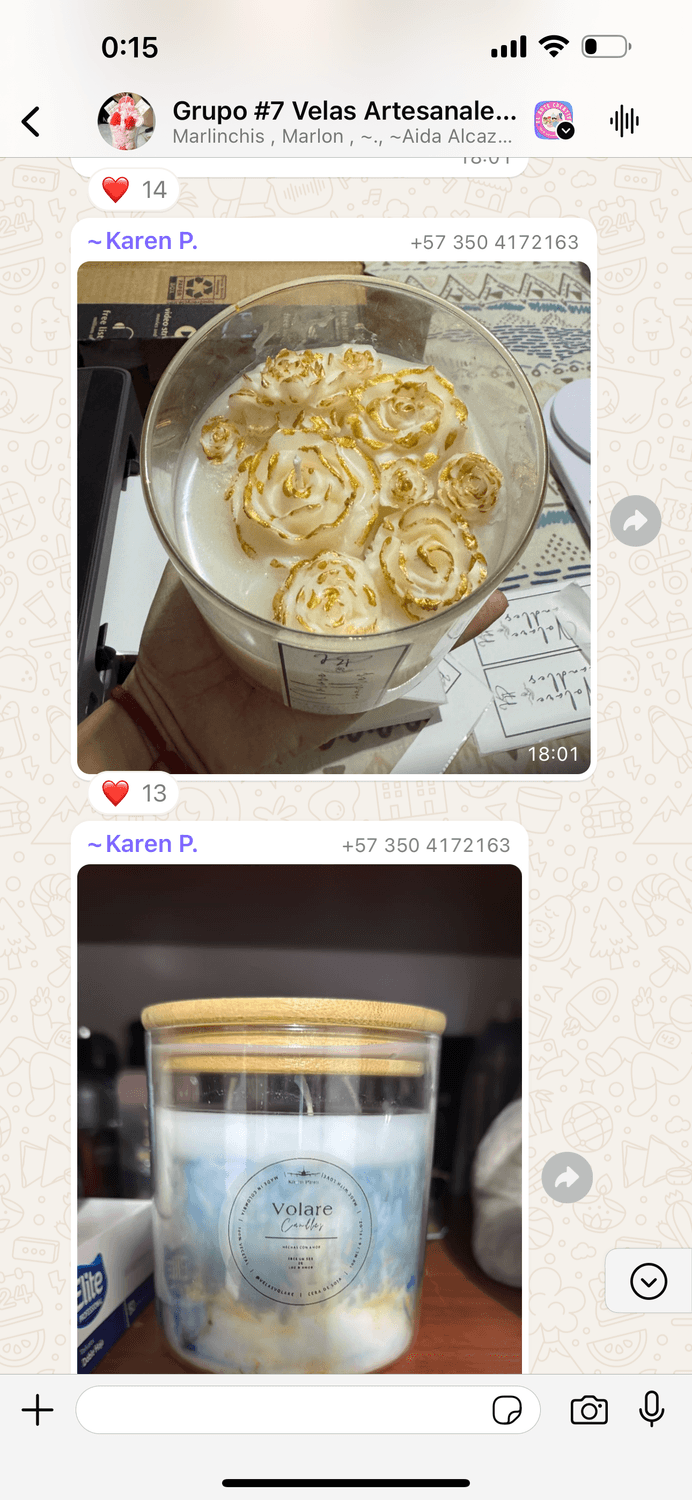Screen dimensions: 692x1500
Task: Open the community icon beside group title
Action: click(x=553, y=121)
